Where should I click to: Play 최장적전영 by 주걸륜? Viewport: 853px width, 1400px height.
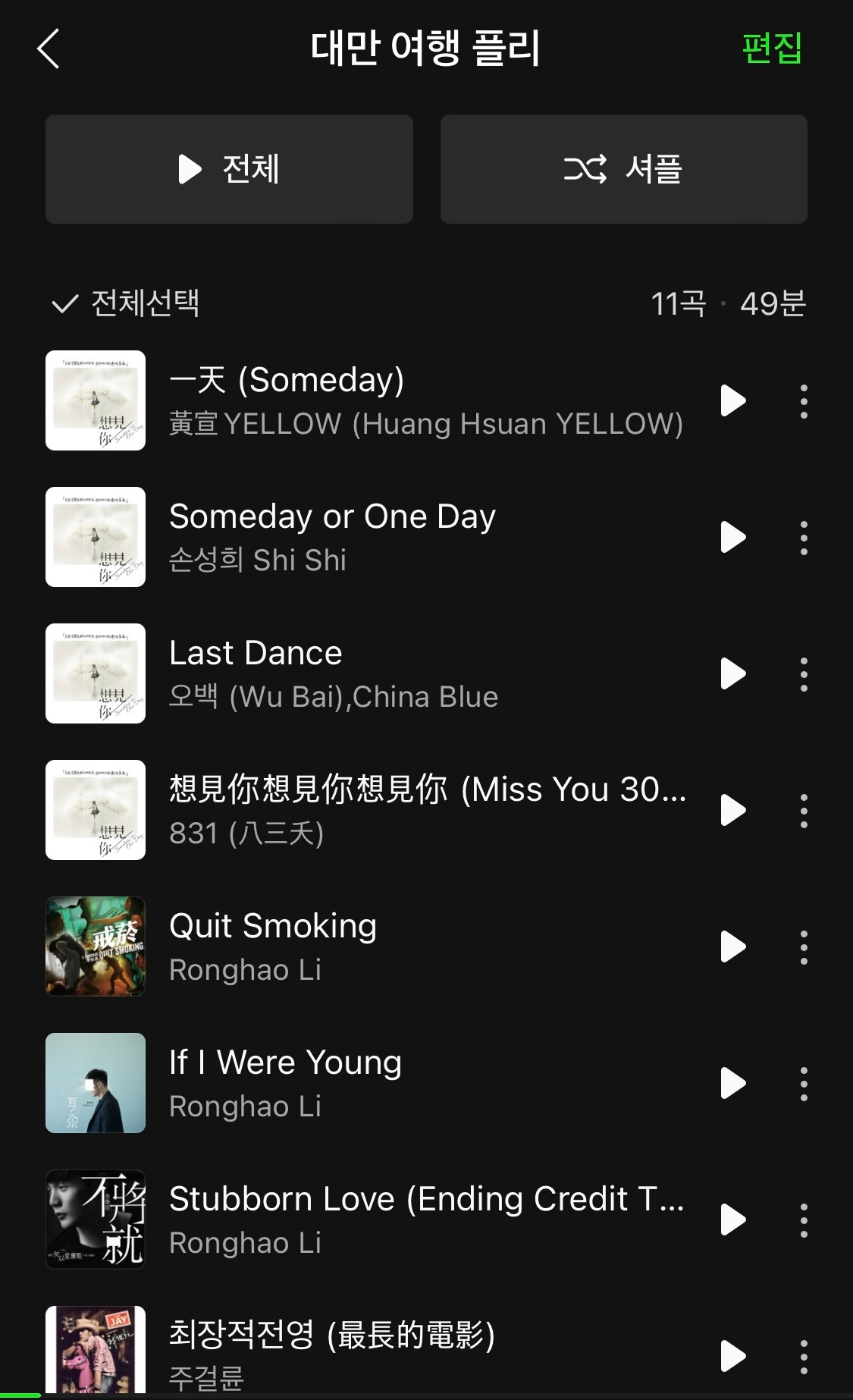pyautogui.click(x=732, y=1356)
